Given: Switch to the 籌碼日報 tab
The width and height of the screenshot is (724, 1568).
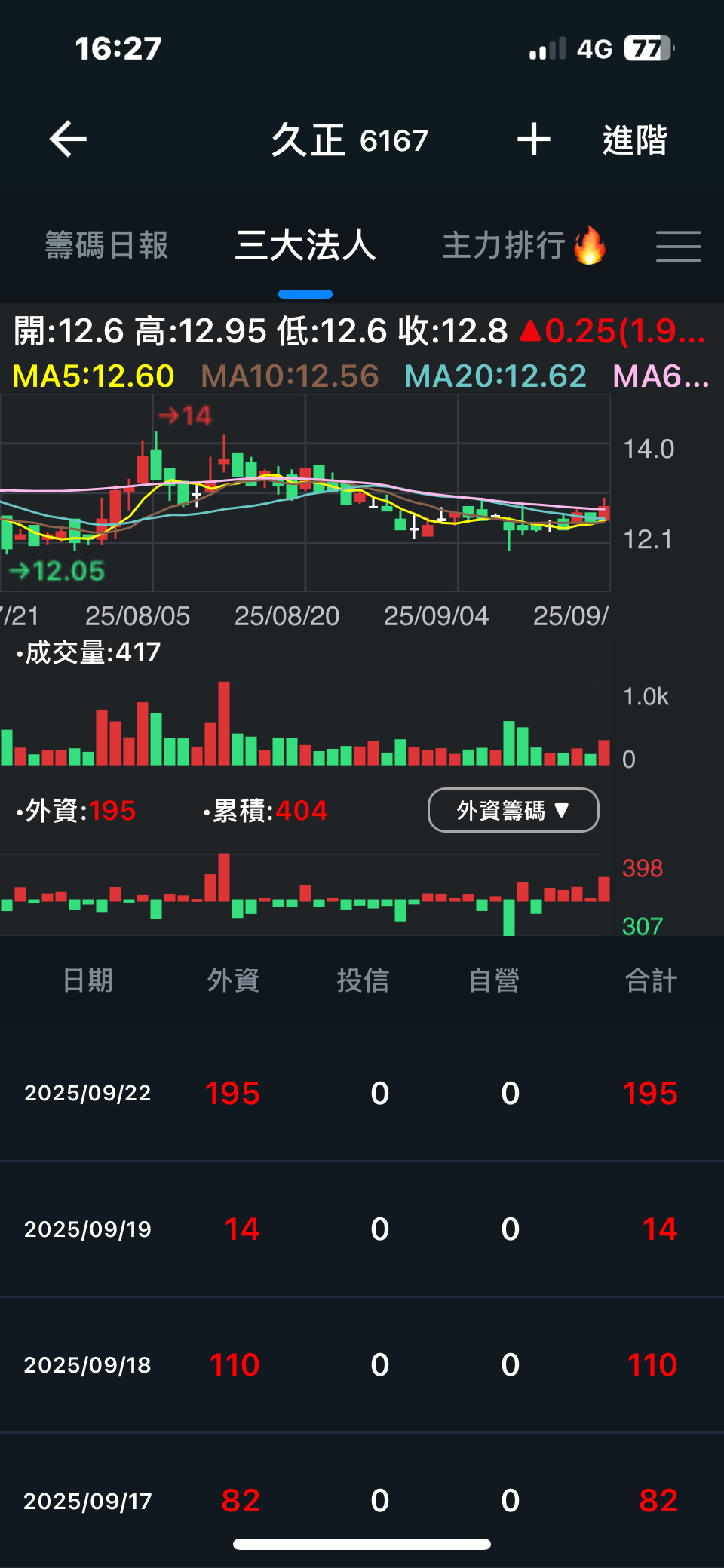Looking at the screenshot, I should click(106, 246).
